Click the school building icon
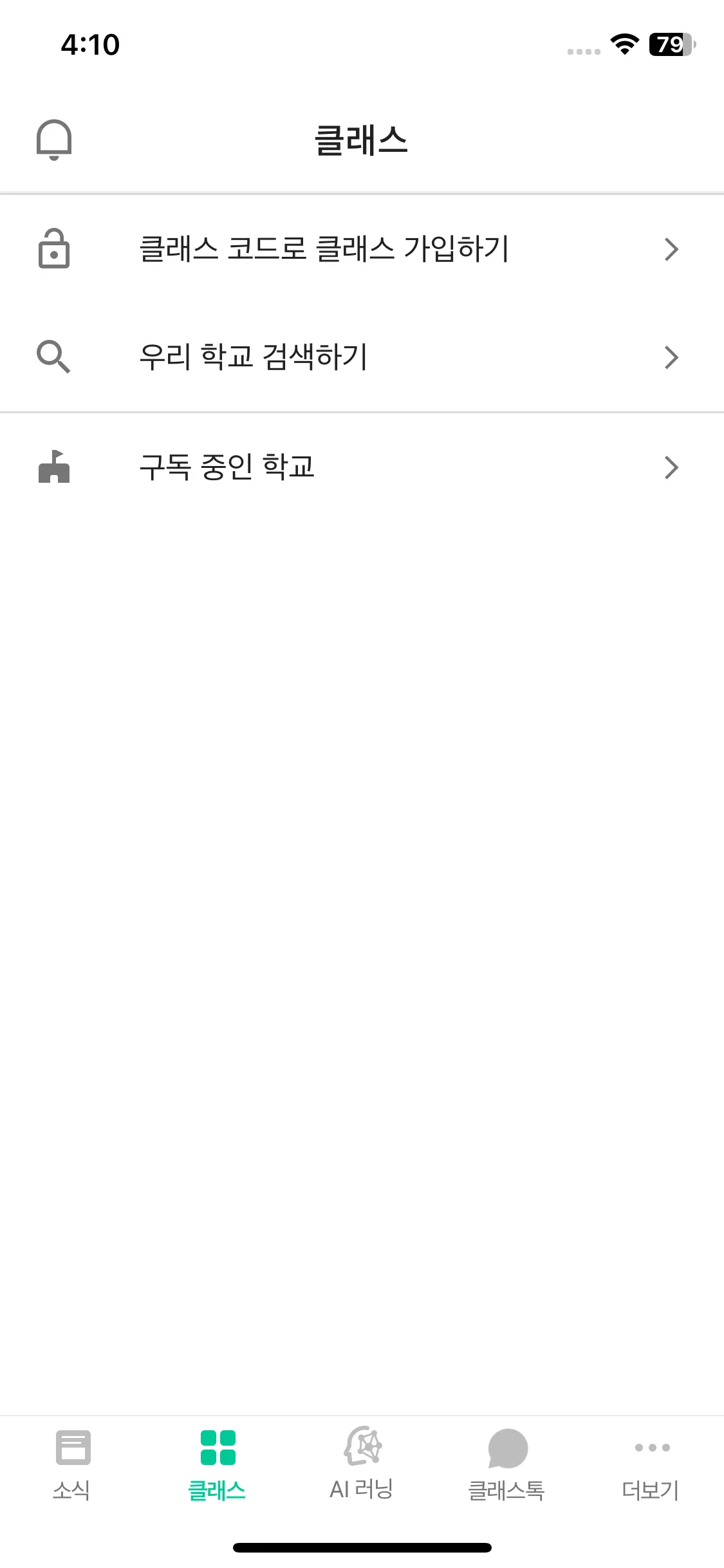 [55, 467]
